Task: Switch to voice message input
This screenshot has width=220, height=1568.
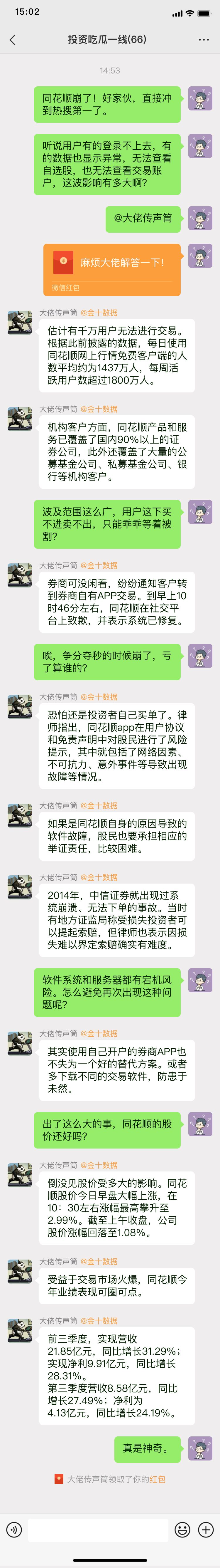Action: pyautogui.click(x=13, y=1529)
